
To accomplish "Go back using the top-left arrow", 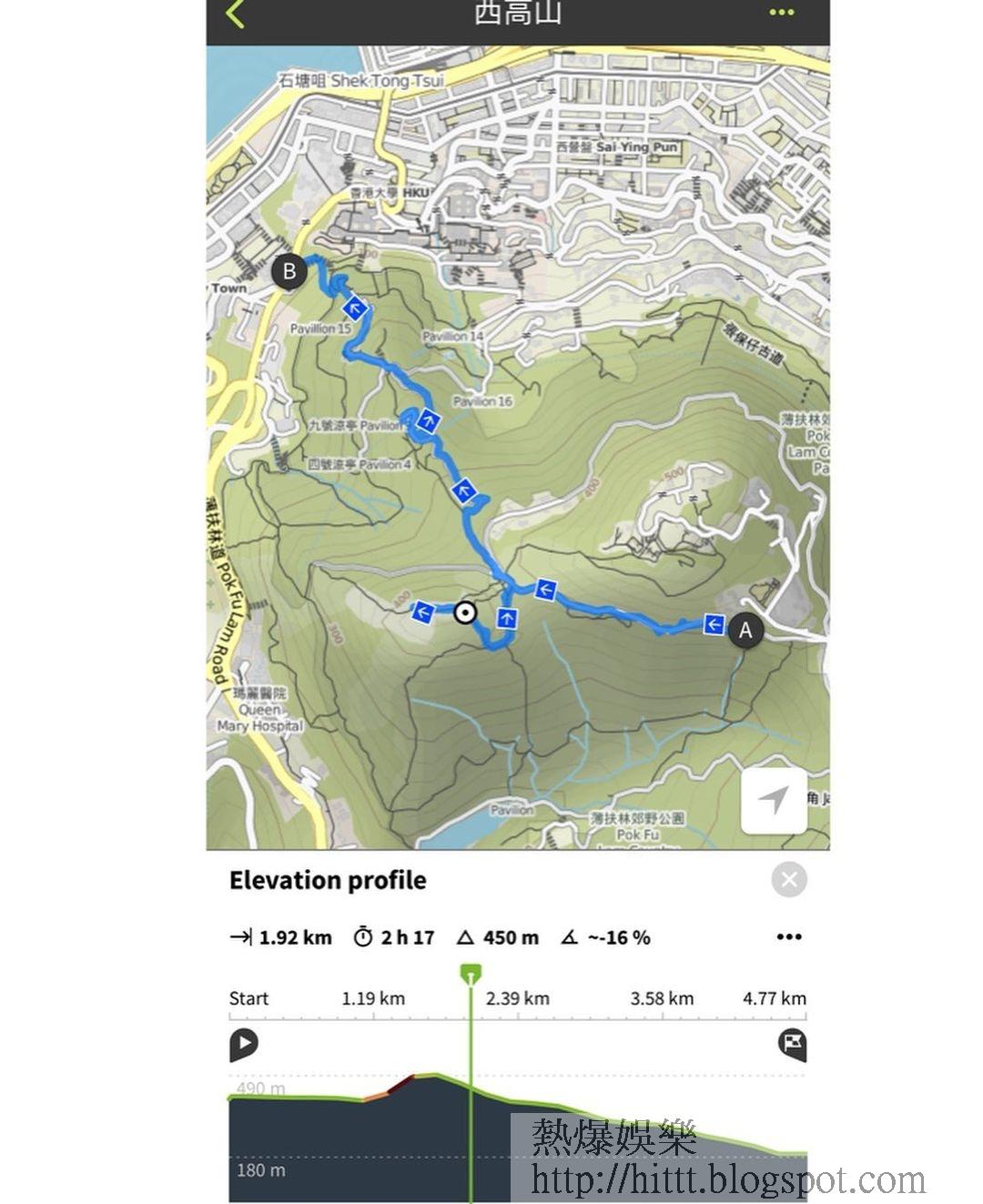I will pos(235,14).
